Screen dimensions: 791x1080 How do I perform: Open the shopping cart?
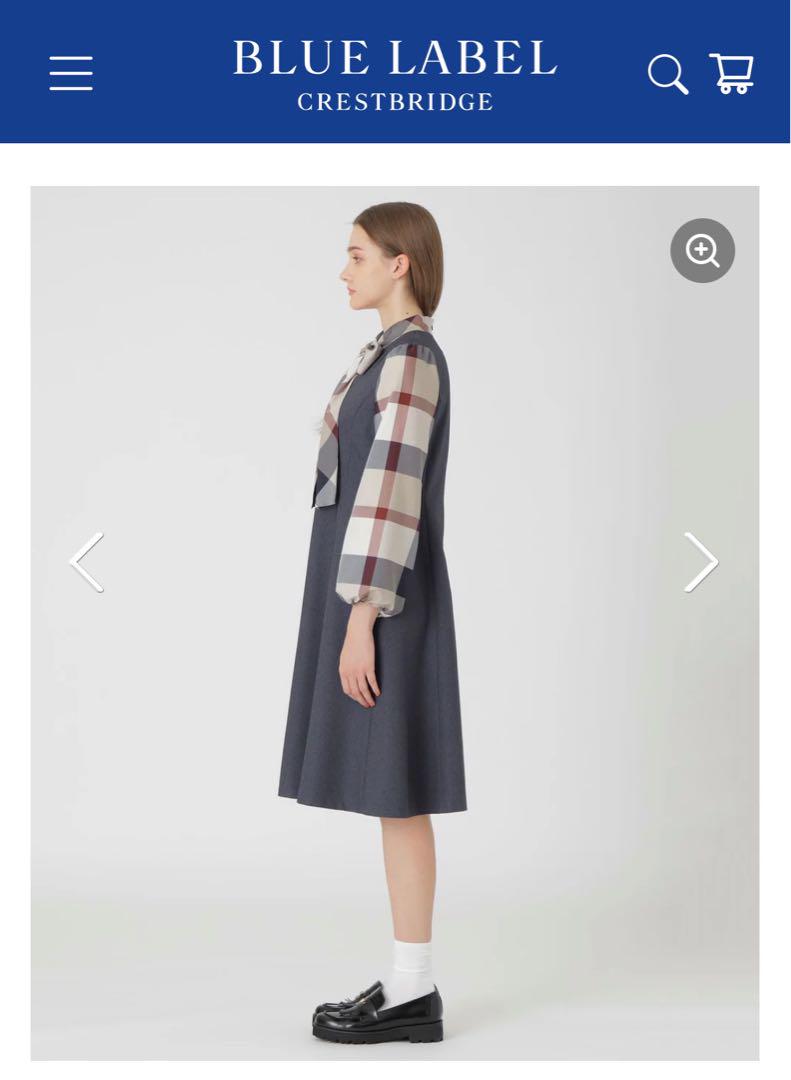732,74
